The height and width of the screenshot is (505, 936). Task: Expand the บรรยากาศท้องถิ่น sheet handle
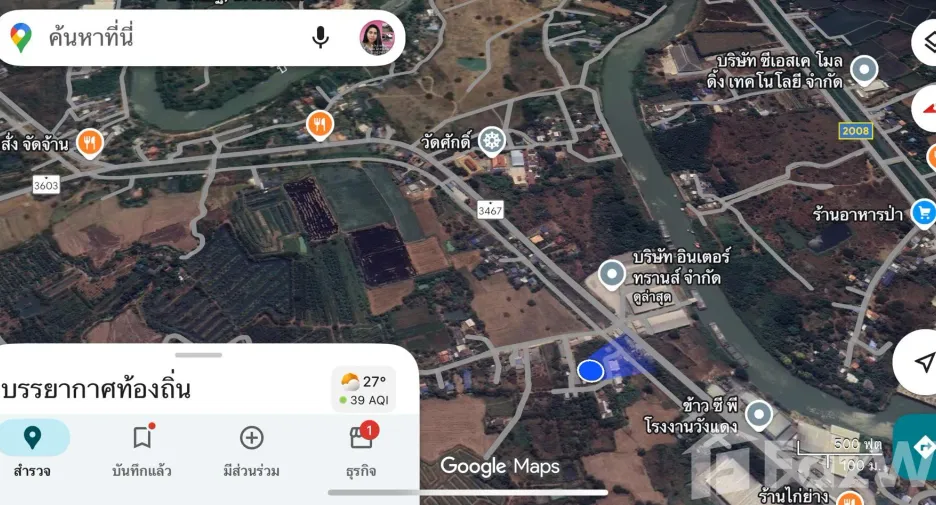point(198,355)
